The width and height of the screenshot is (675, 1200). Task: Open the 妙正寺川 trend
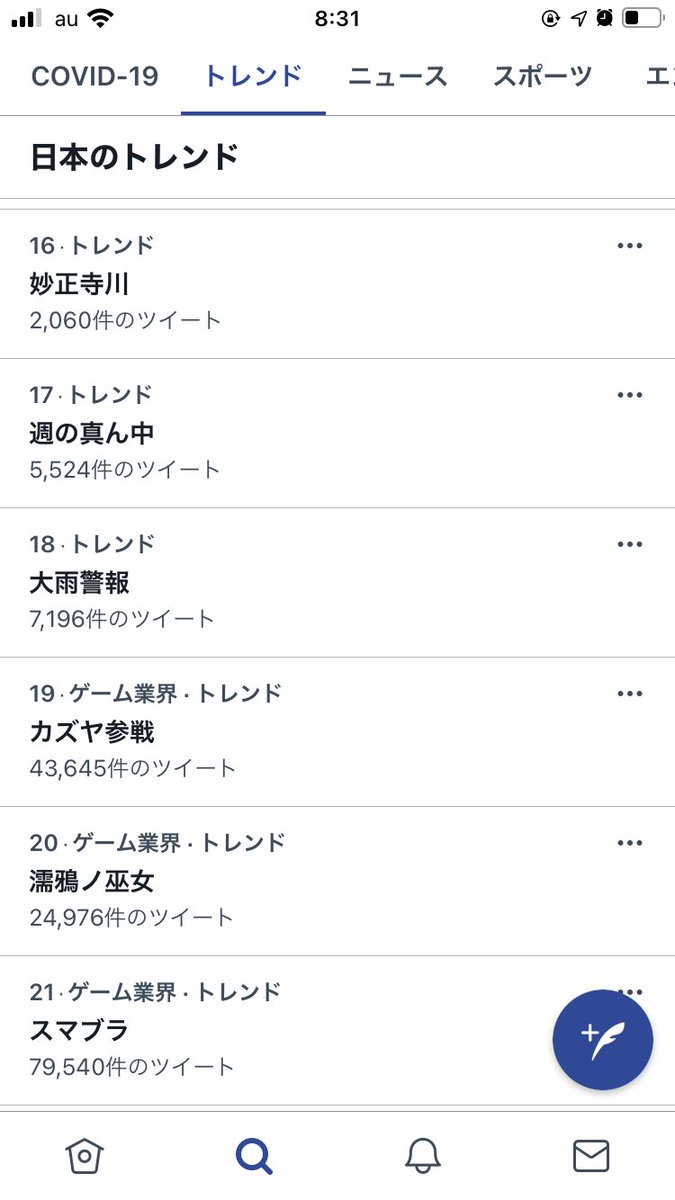coord(337,284)
